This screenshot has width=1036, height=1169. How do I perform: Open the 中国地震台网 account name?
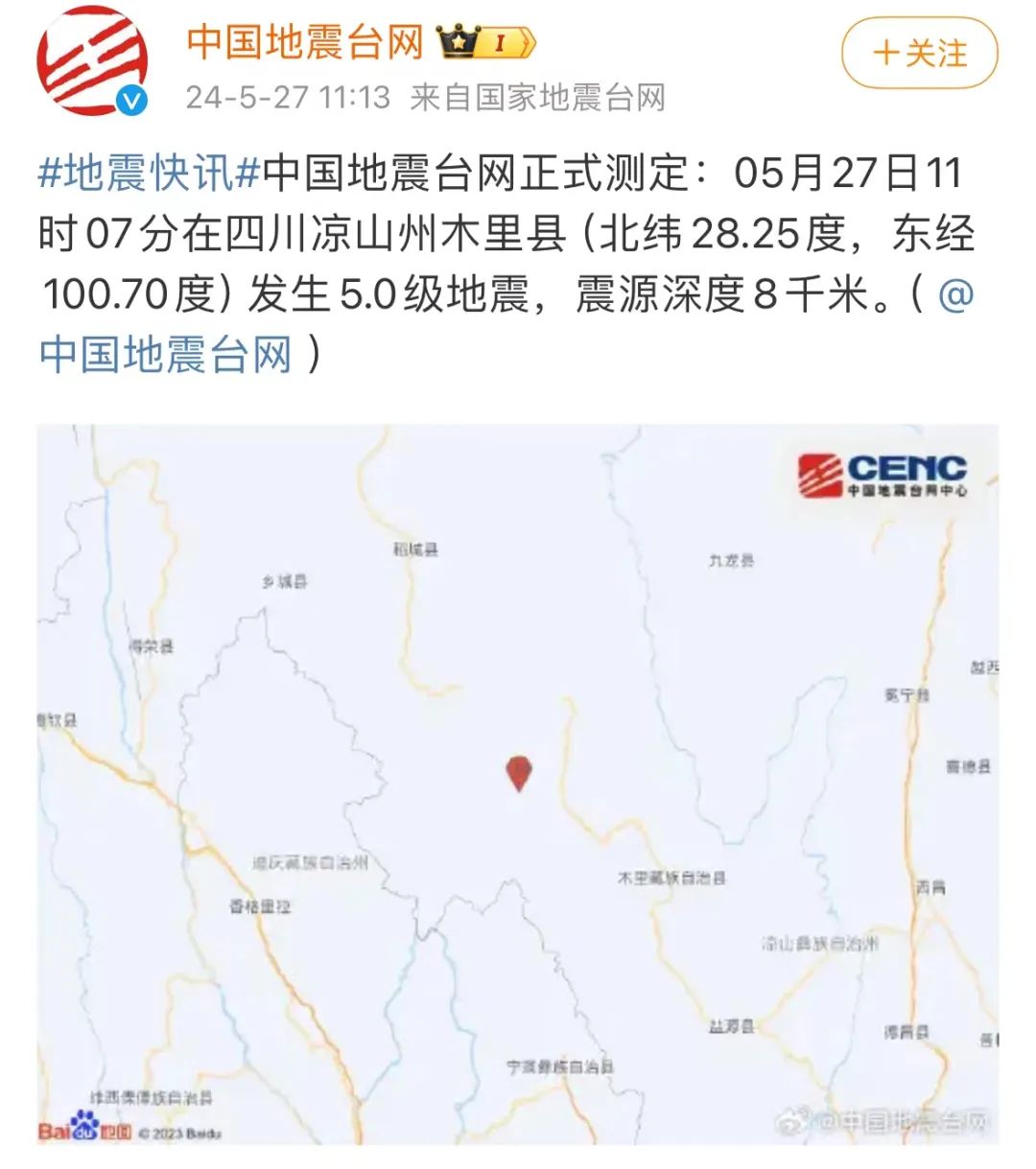305,43
